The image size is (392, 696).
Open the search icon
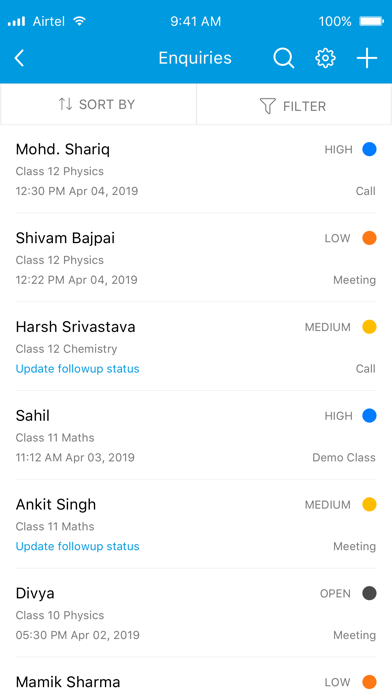point(283,58)
